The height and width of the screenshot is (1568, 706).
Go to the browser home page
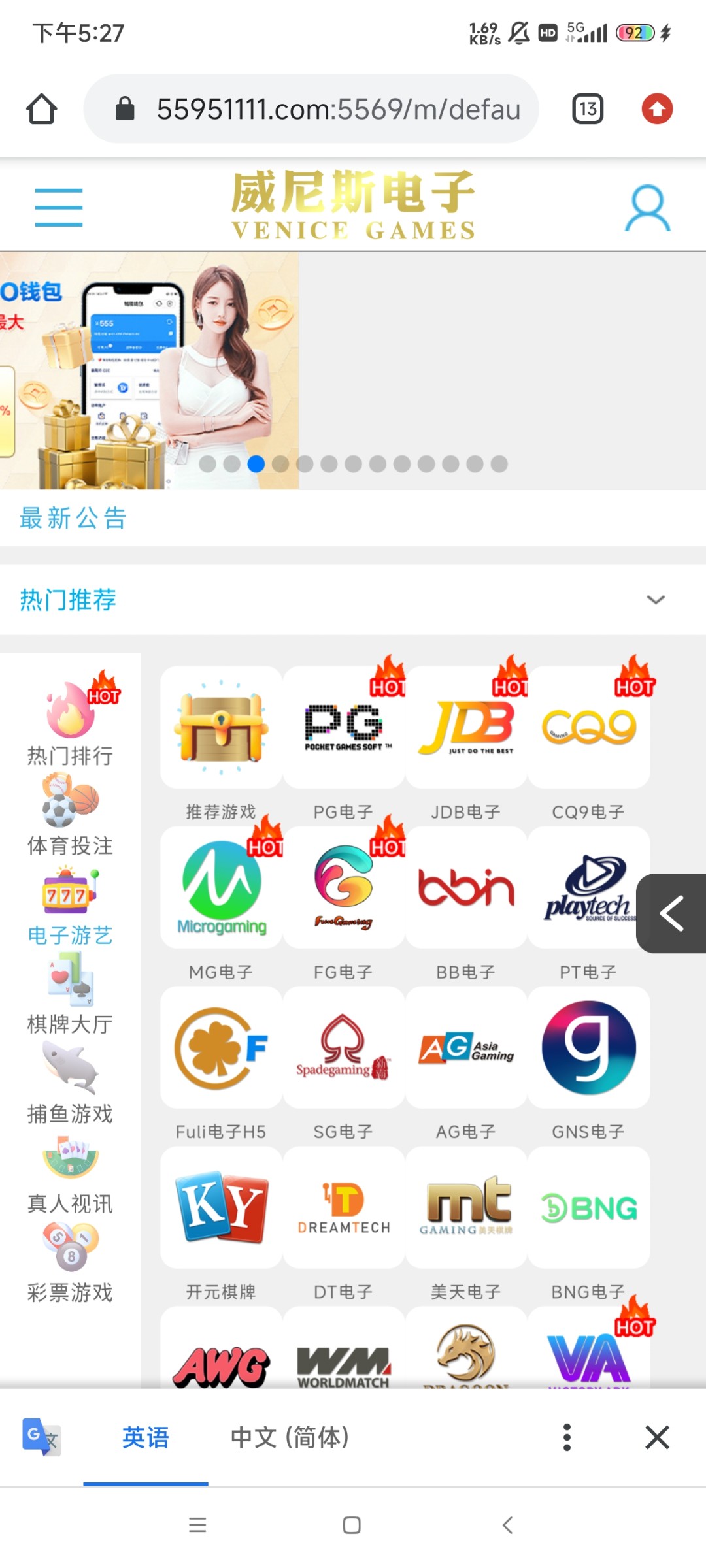41,108
